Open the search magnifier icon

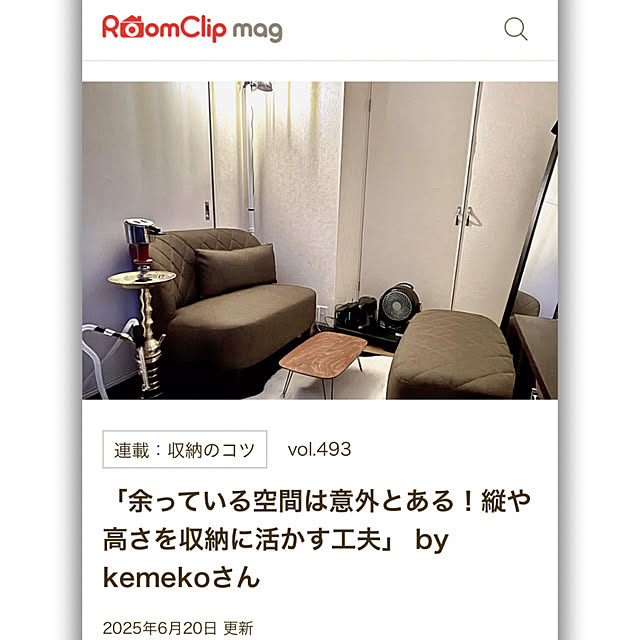click(515, 29)
